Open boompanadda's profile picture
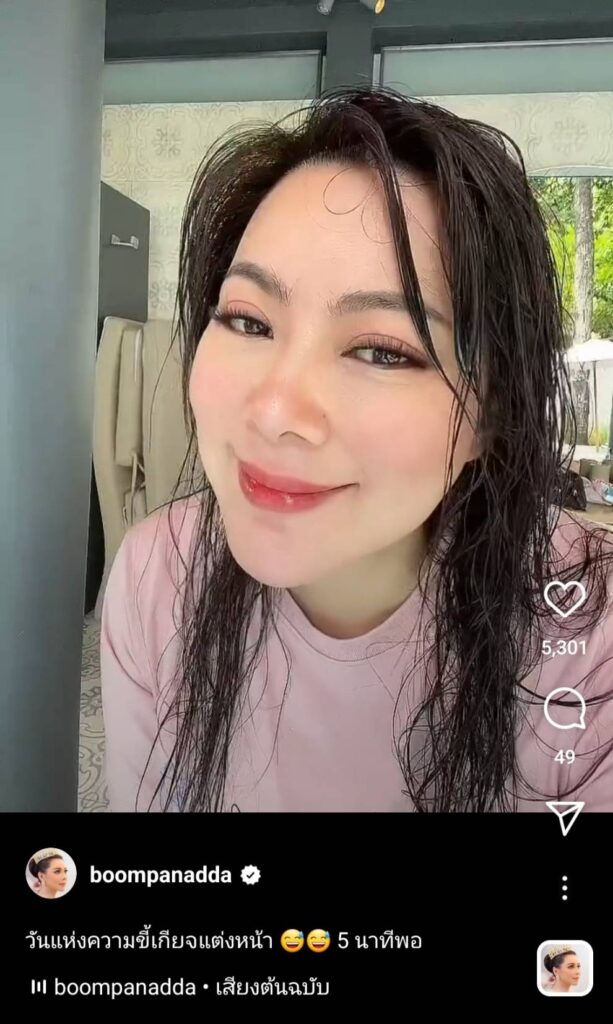Viewport: 613px width, 1024px height. 51,874
